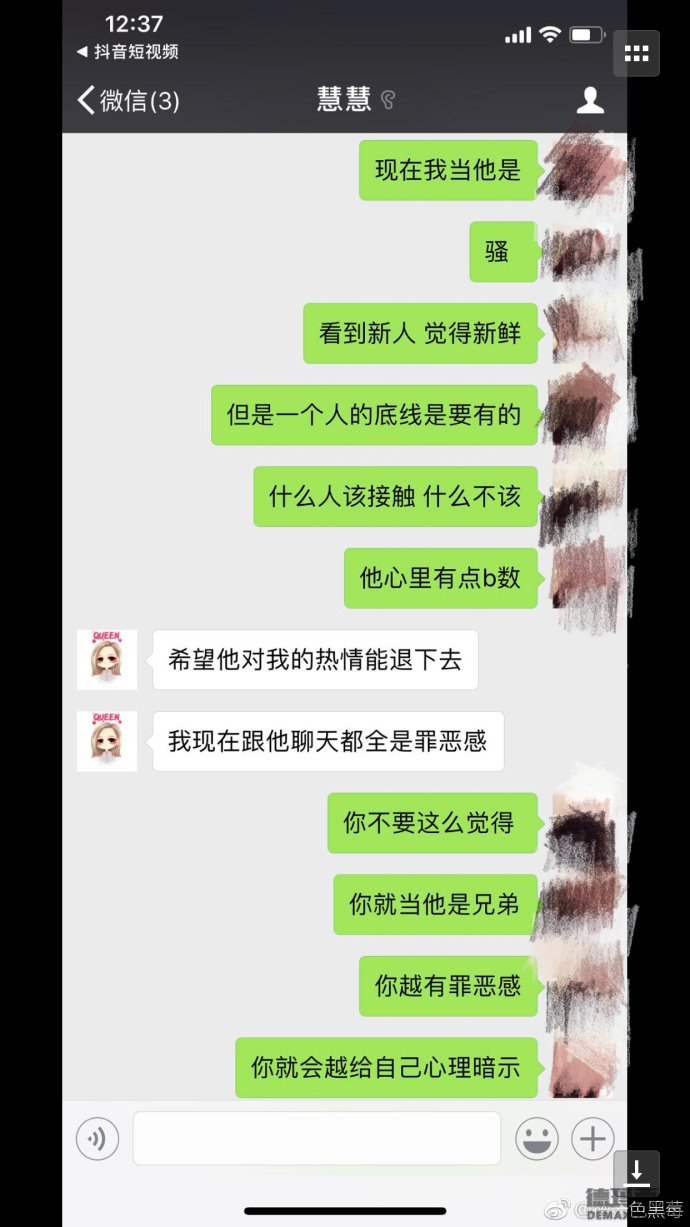
Task: Switch to voice message input
Action: coord(98,1138)
